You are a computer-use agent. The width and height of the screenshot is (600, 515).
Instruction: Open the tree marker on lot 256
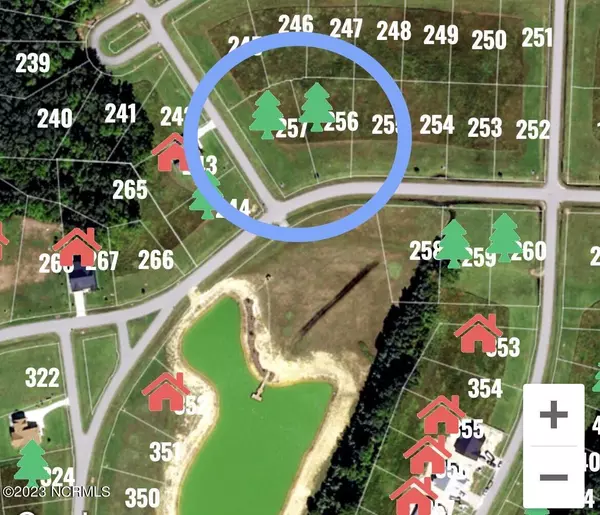click(x=317, y=106)
